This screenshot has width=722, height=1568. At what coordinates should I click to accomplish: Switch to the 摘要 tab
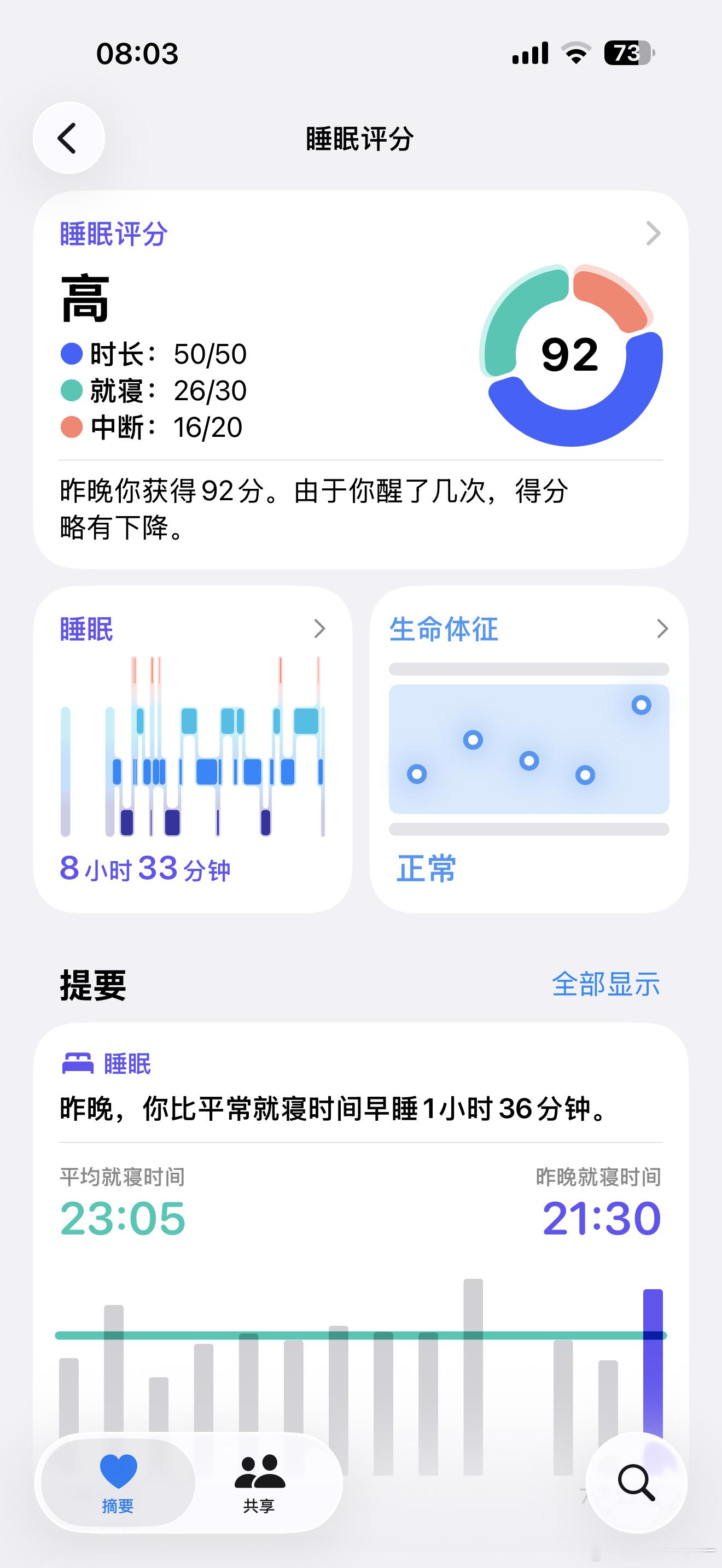point(118,1483)
